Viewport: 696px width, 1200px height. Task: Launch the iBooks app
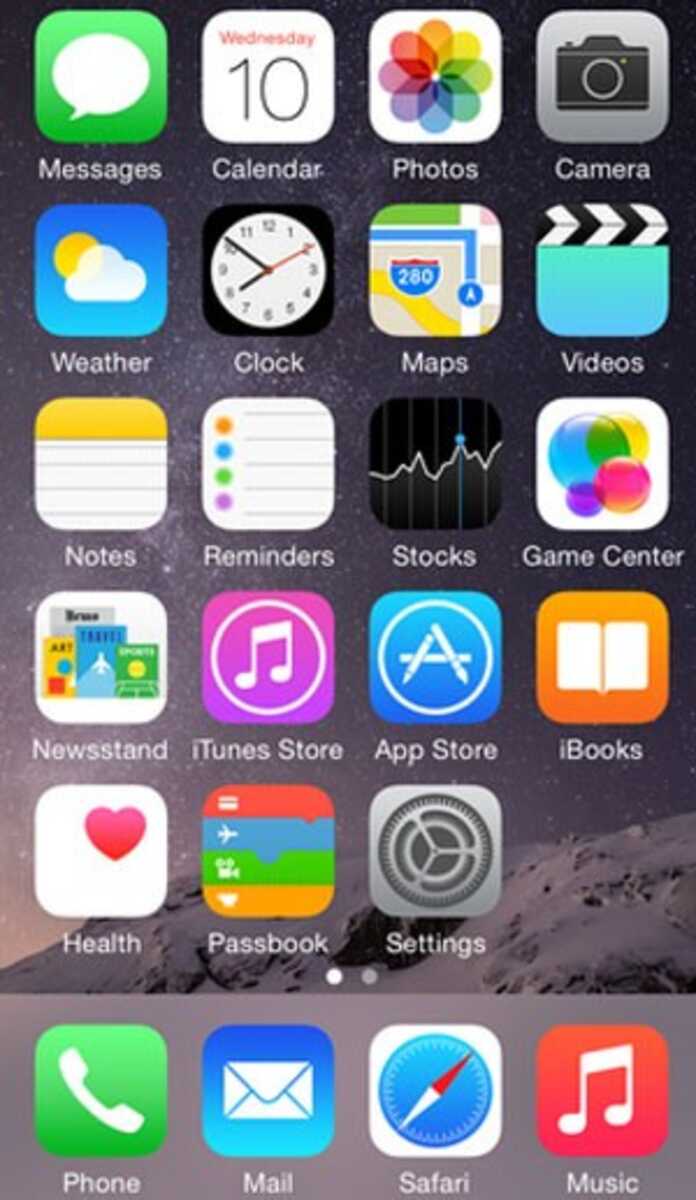602,657
